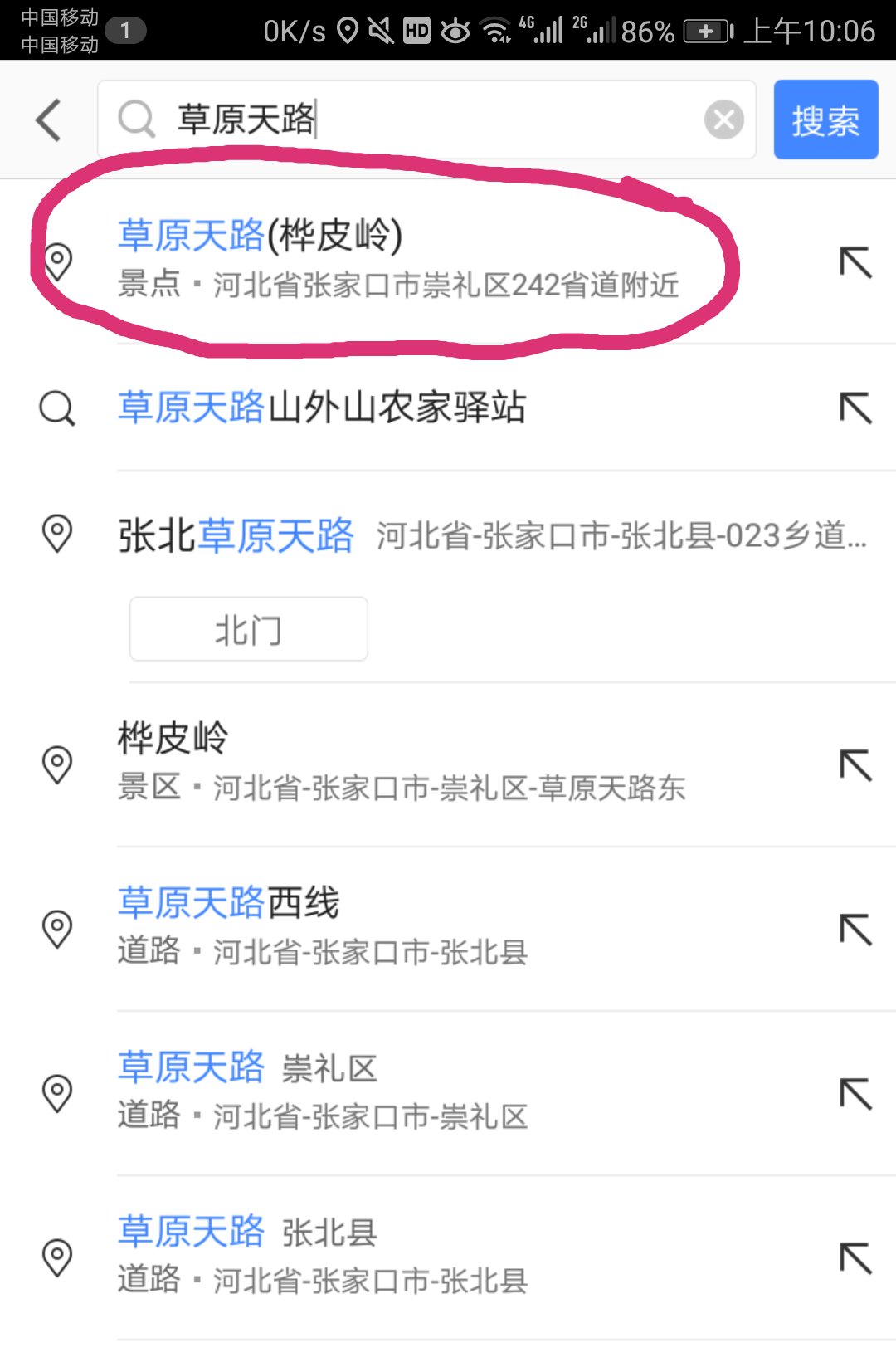The image size is (896, 1367).
Task: Go back using the left arrow
Action: click(49, 120)
